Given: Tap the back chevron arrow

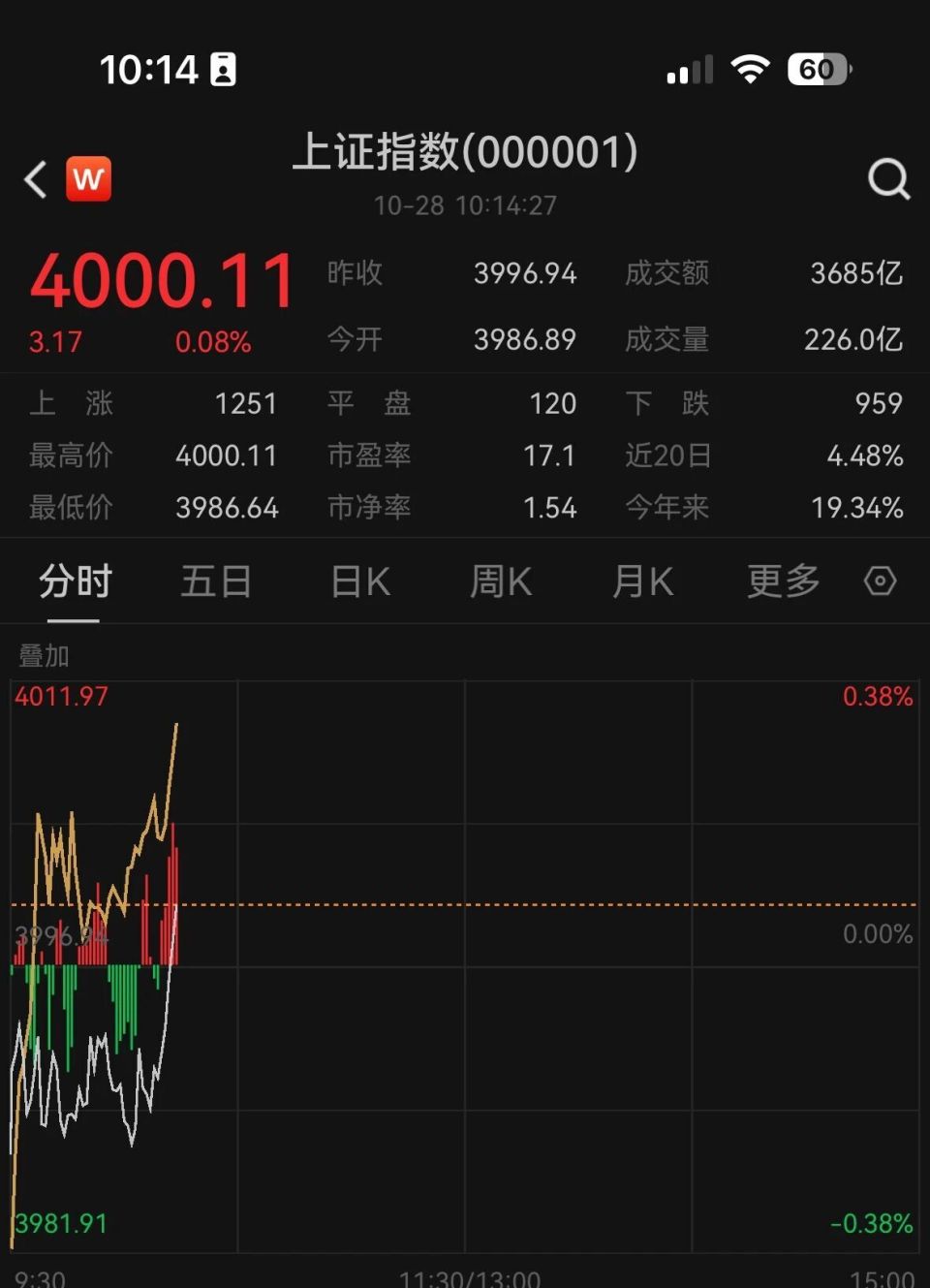Looking at the screenshot, I should [33, 179].
